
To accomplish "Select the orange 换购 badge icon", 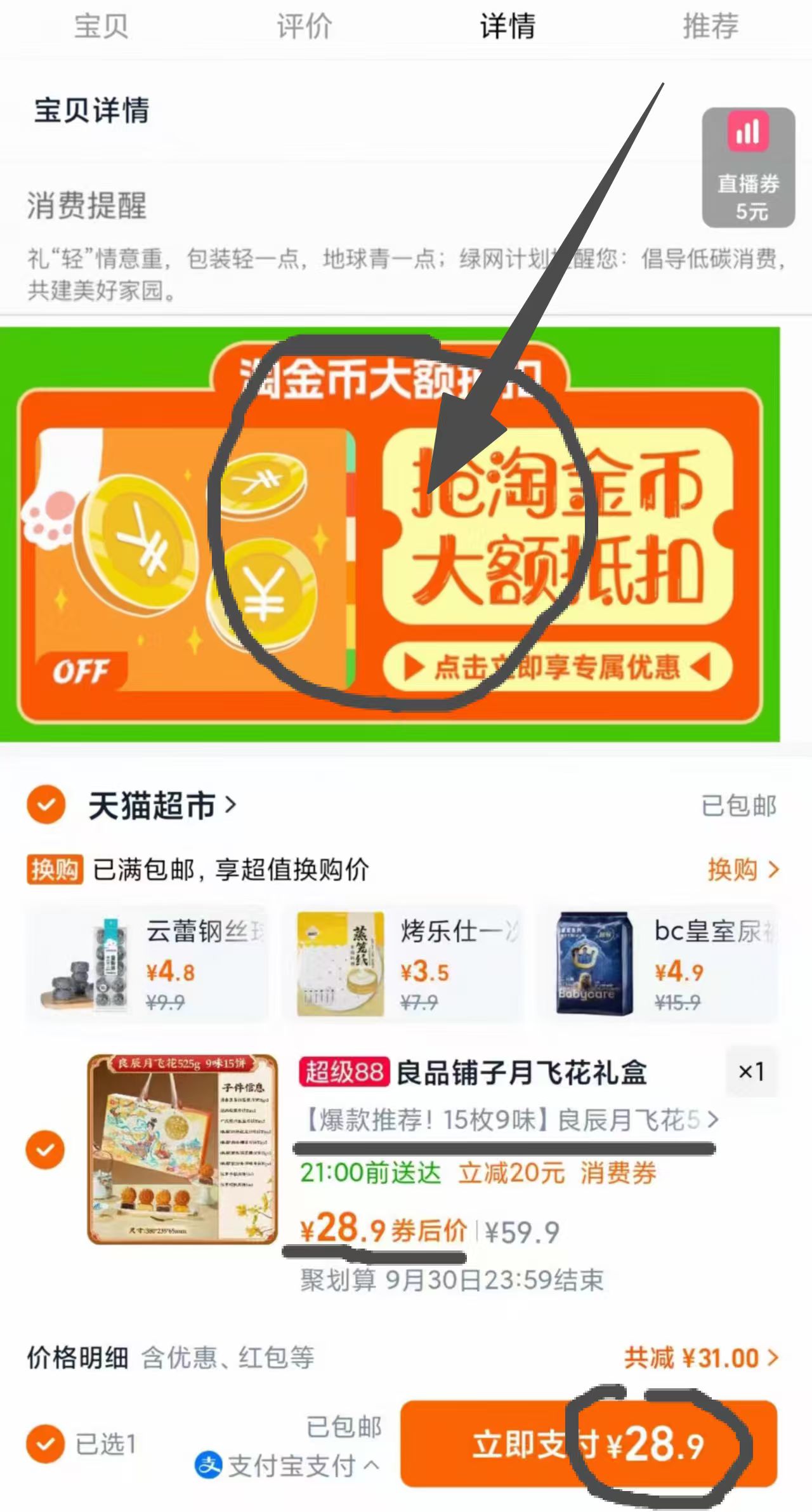I will click(55, 872).
